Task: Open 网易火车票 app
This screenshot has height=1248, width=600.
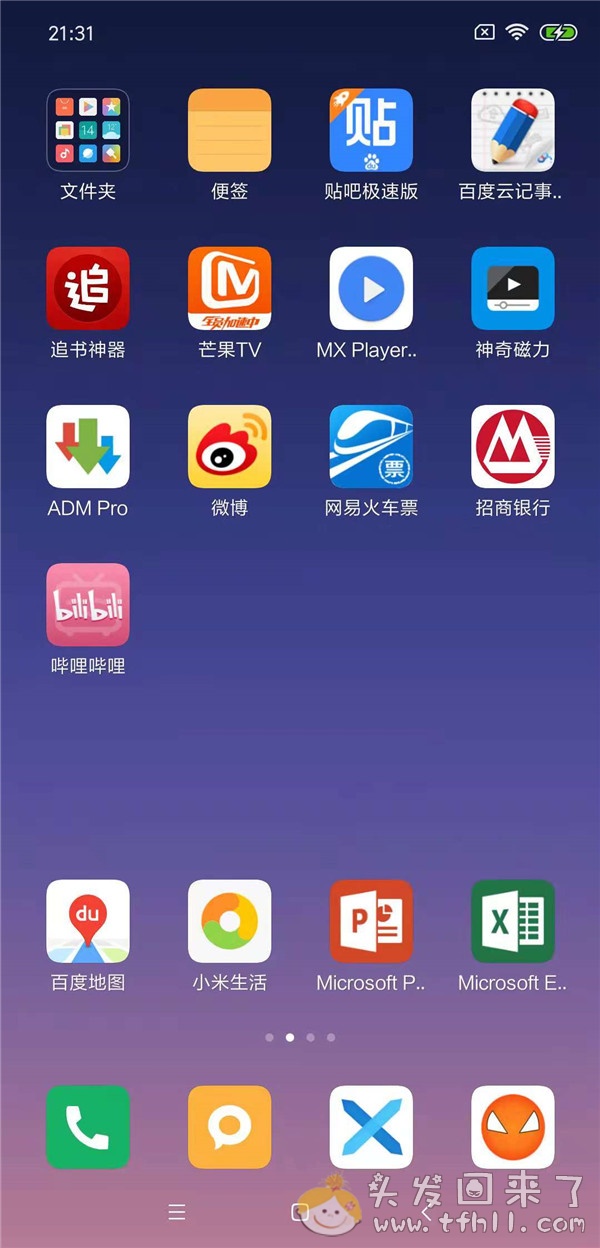Action: (371, 446)
